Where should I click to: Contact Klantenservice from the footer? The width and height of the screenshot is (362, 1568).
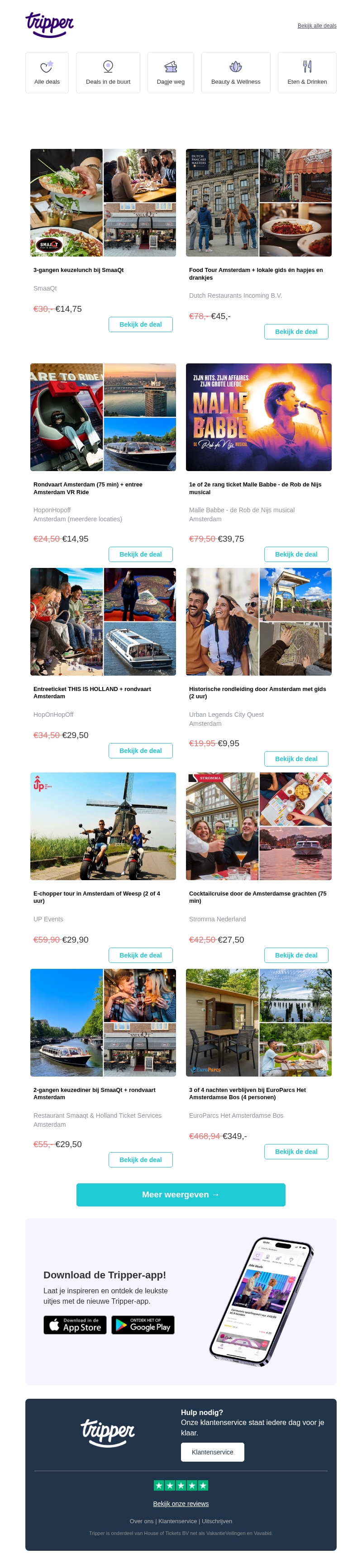coord(212,1452)
